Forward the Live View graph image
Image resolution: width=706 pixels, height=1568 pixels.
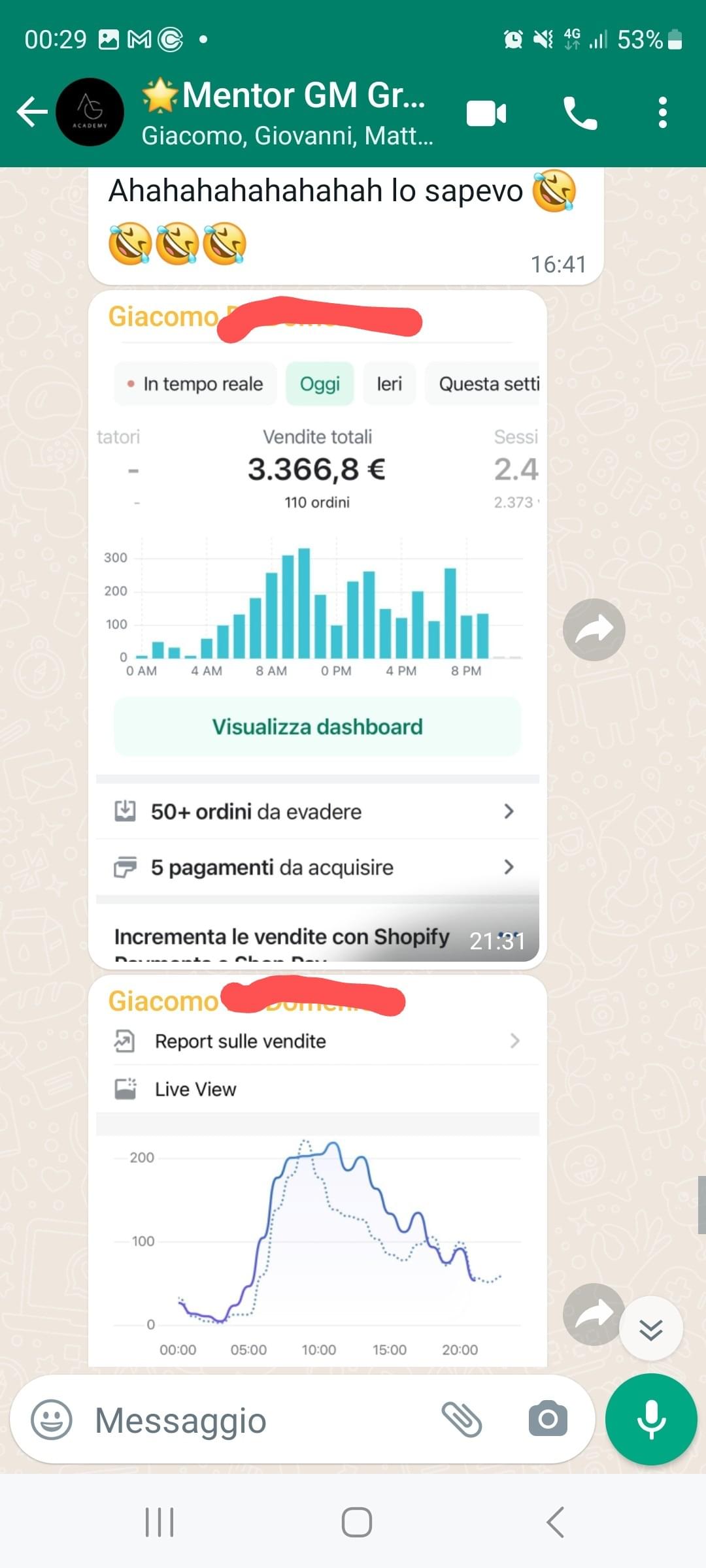coord(592,1315)
